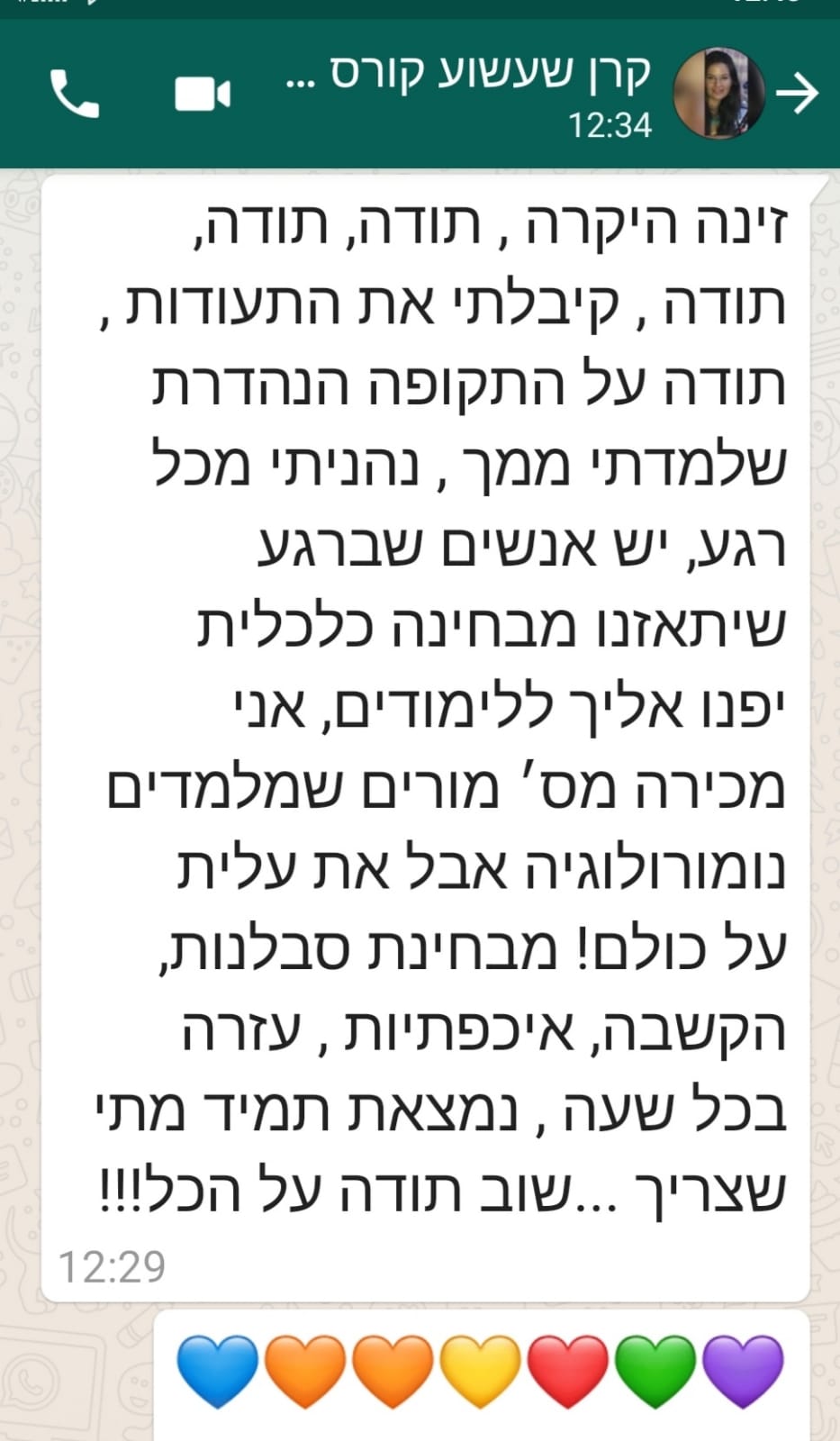The image size is (840, 1441).
Task: Start a video call with the contact
Action: [x=203, y=94]
